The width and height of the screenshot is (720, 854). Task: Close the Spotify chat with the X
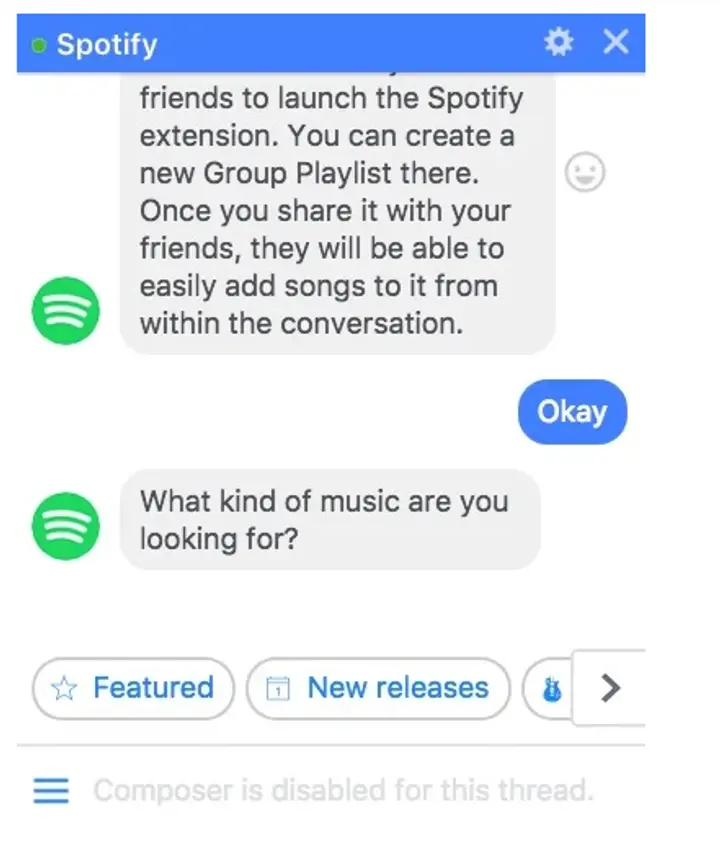[615, 42]
